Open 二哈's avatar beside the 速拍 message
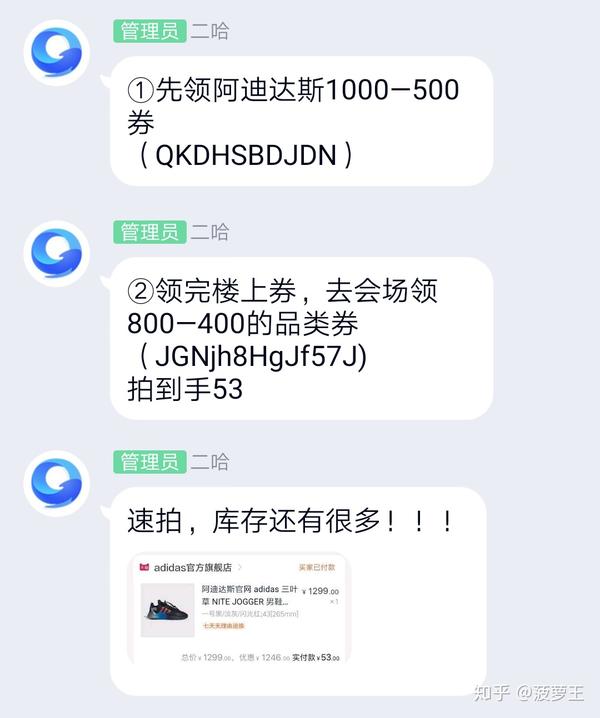 [57, 482]
